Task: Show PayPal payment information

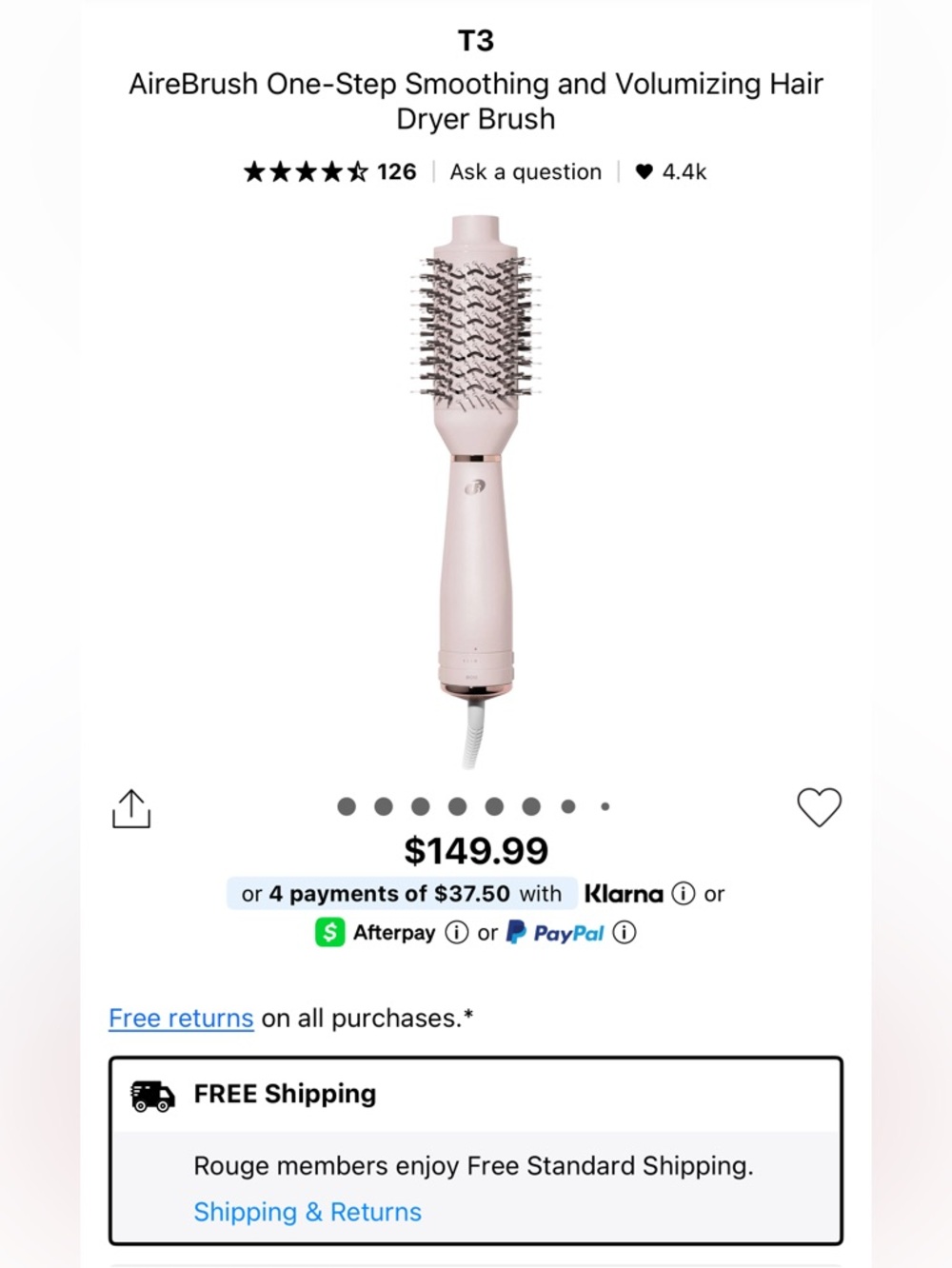Action: [625, 933]
